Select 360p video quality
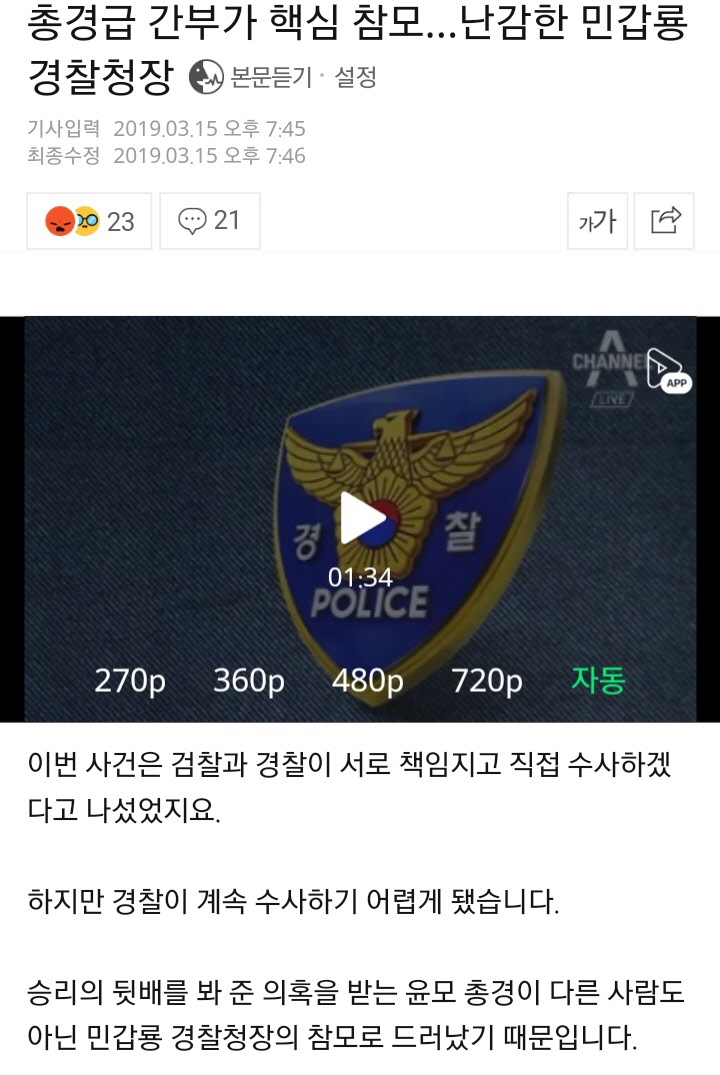 tap(249, 681)
